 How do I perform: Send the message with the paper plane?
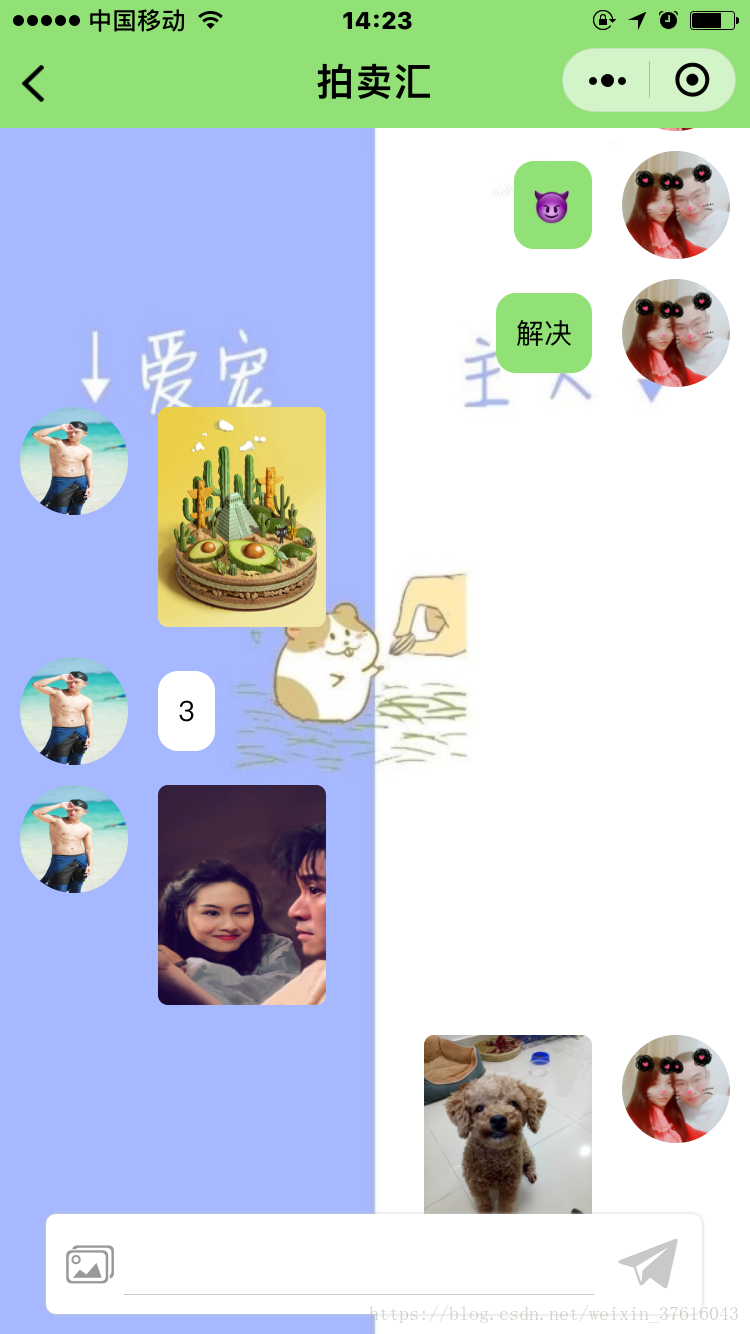[x=648, y=1263]
